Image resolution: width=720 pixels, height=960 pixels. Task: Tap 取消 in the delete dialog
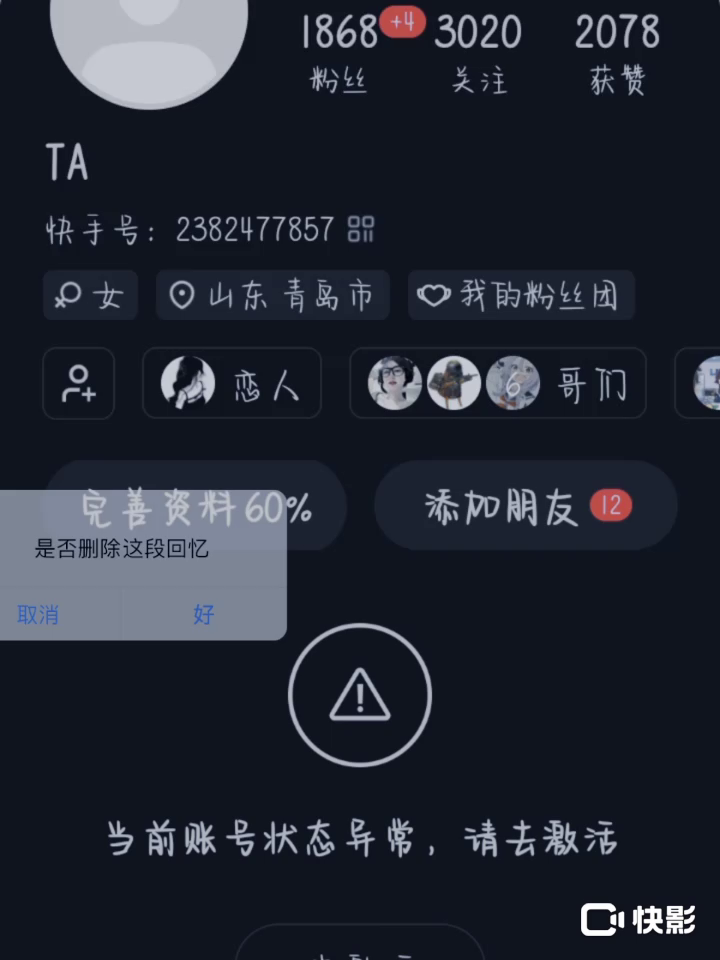click(38, 614)
